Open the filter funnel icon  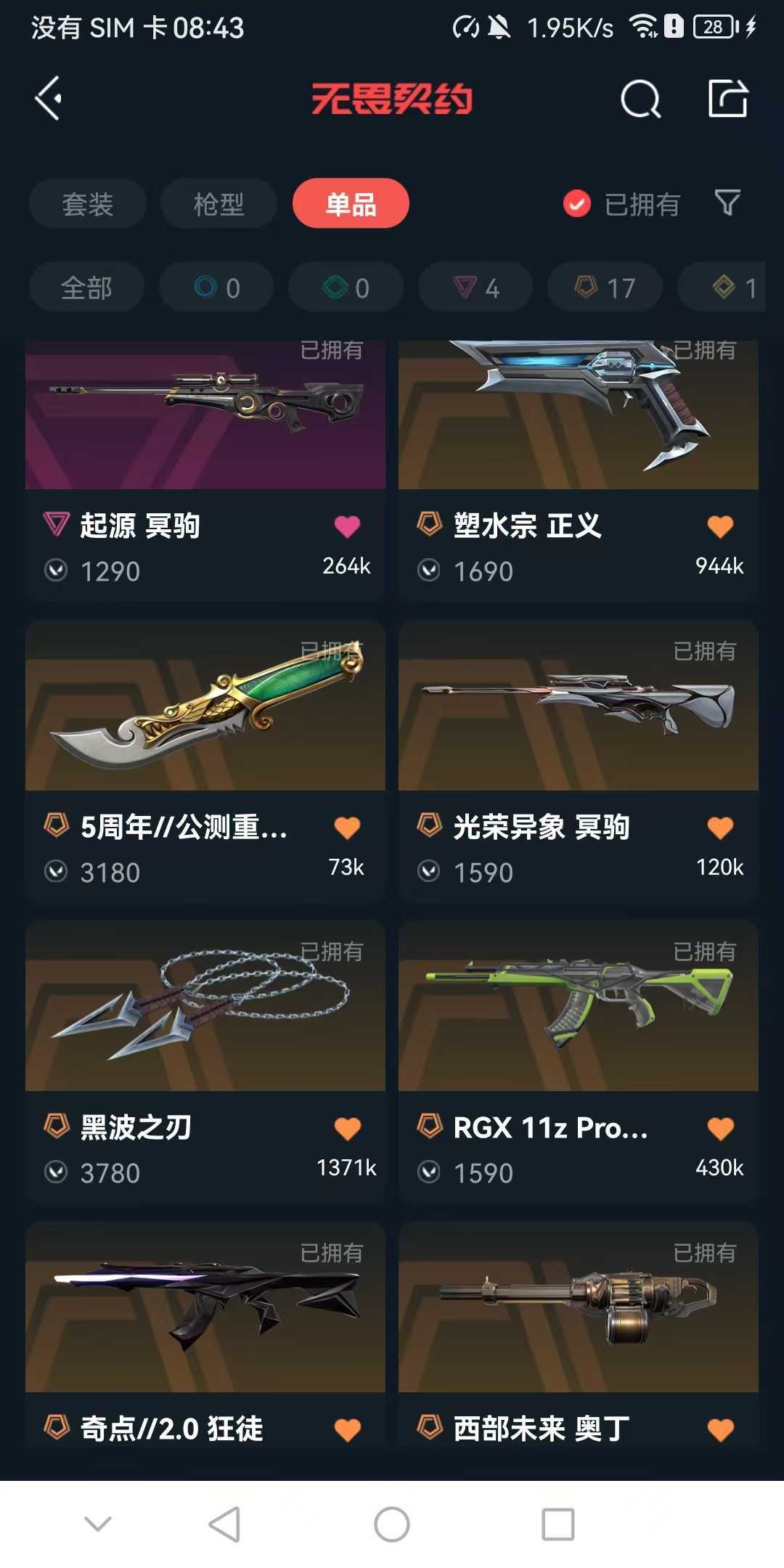click(727, 203)
